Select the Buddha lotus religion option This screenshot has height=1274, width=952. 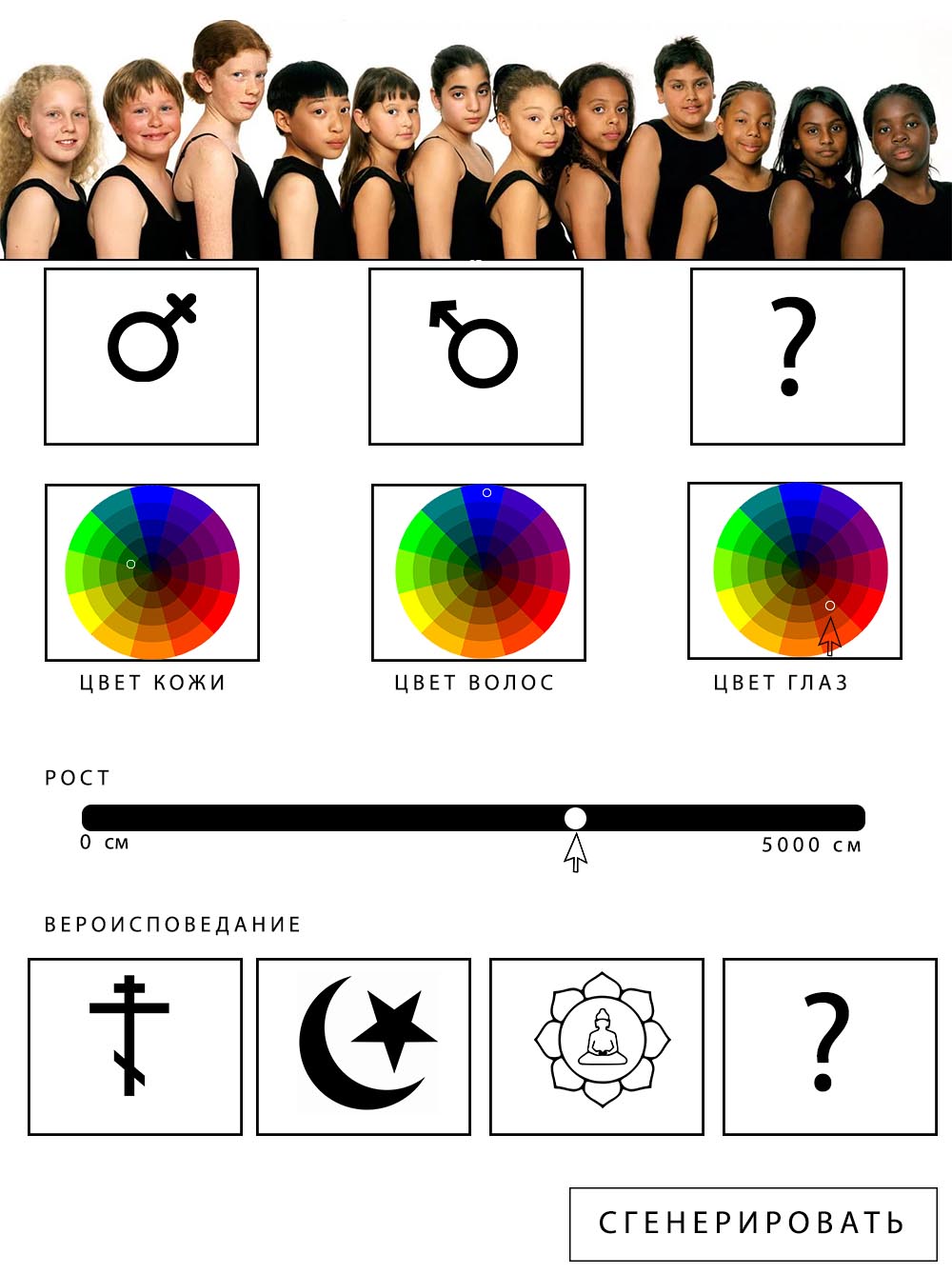[x=596, y=1046]
